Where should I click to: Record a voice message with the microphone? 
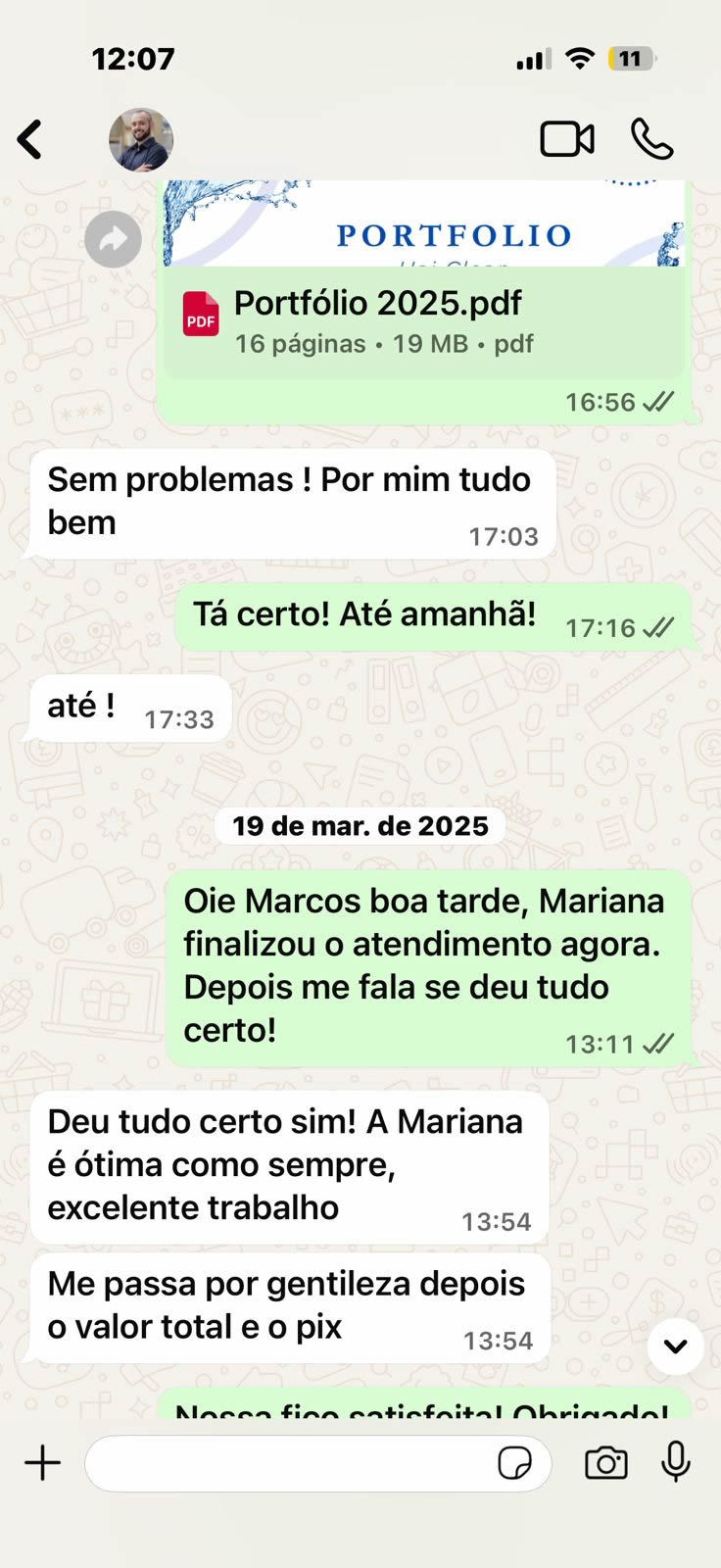click(676, 1462)
